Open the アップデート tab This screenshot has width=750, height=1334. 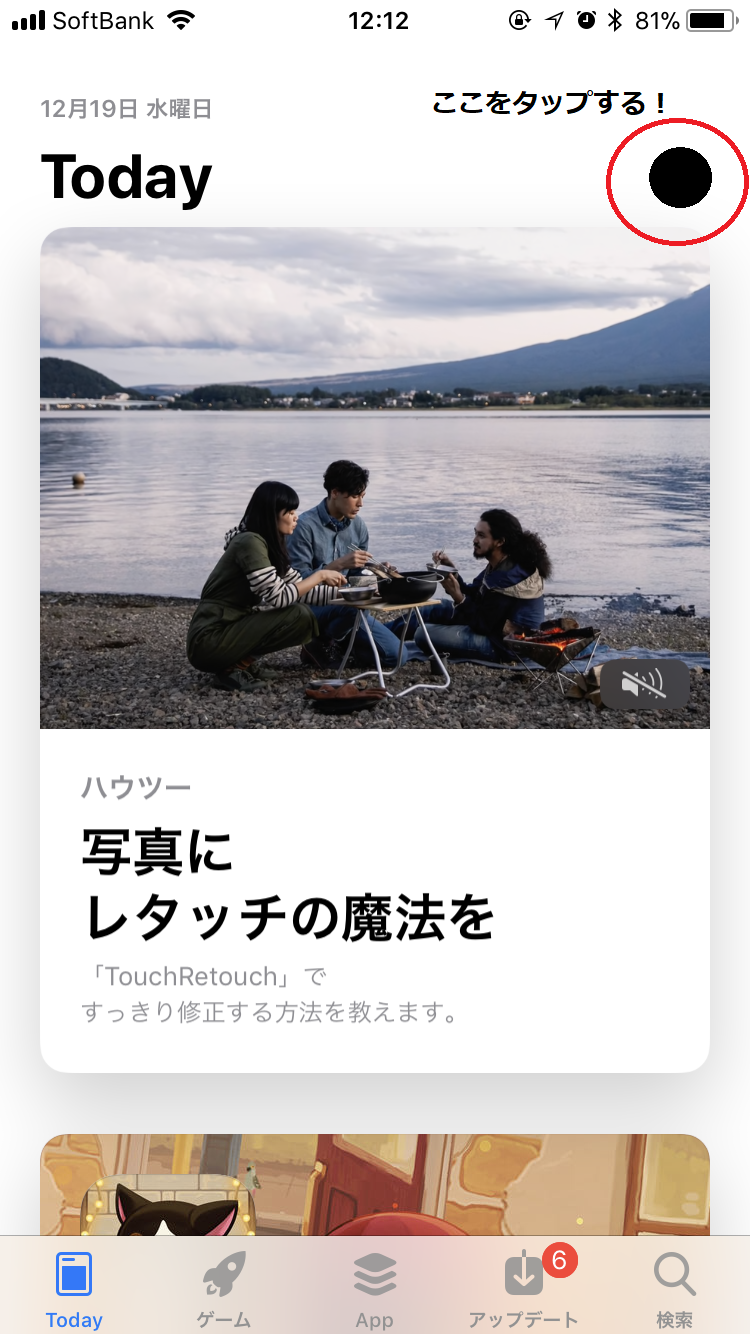pyautogui.click(x=524, y=1288)
